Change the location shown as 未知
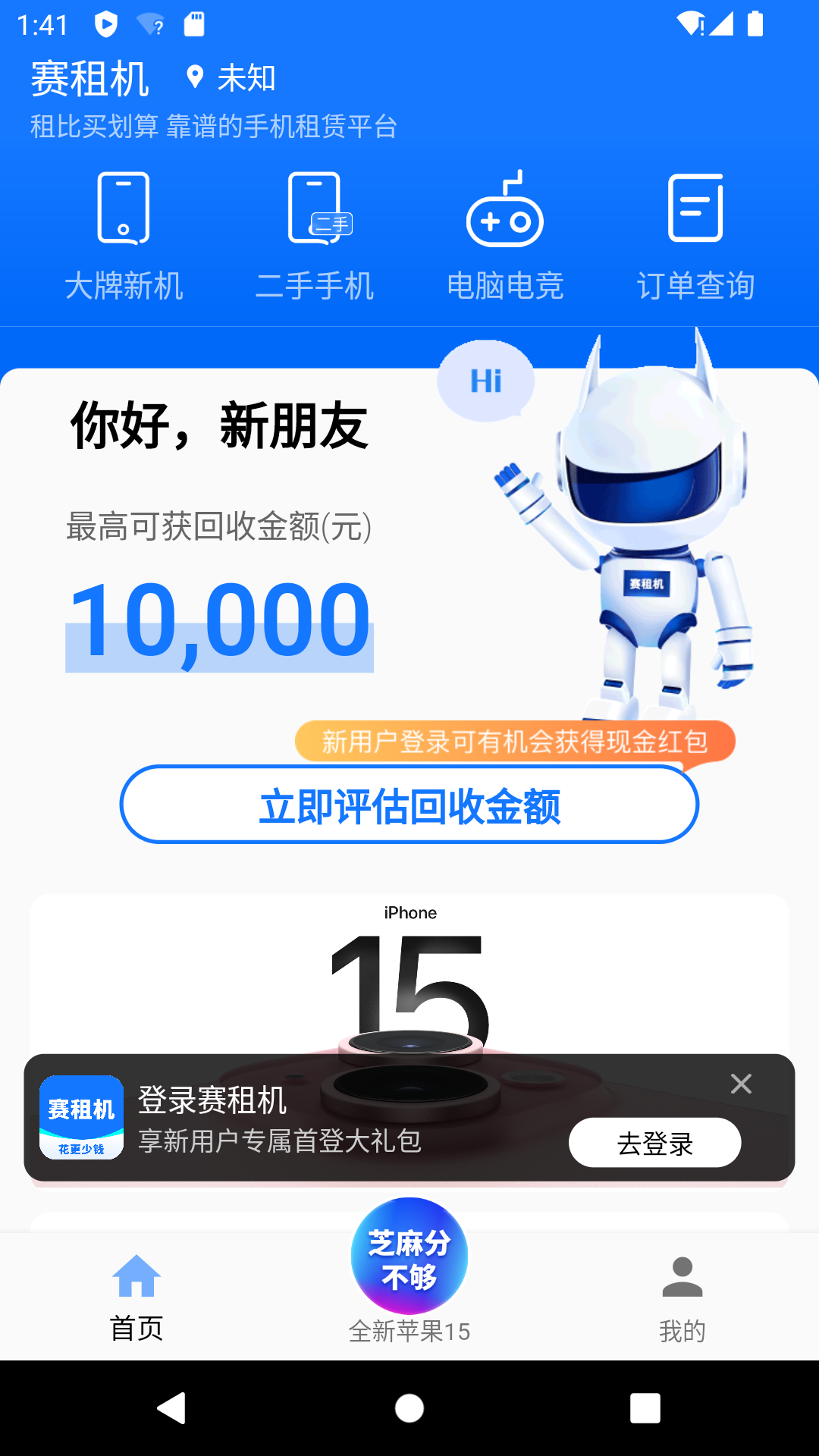Image resolution: width=819 pixels, height=1456 pixels. tap(231, 77)
